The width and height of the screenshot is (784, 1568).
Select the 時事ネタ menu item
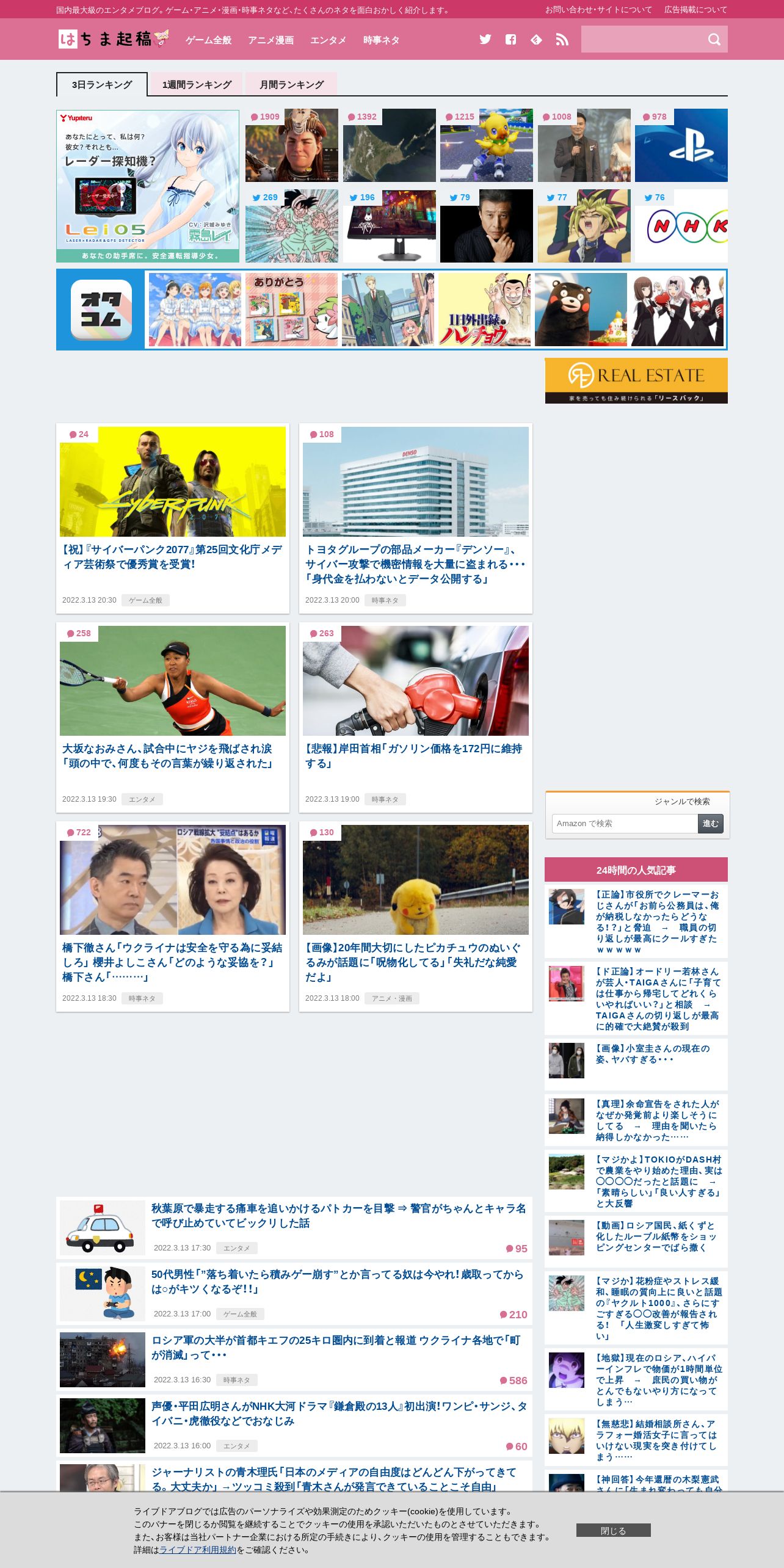(381, 40)
